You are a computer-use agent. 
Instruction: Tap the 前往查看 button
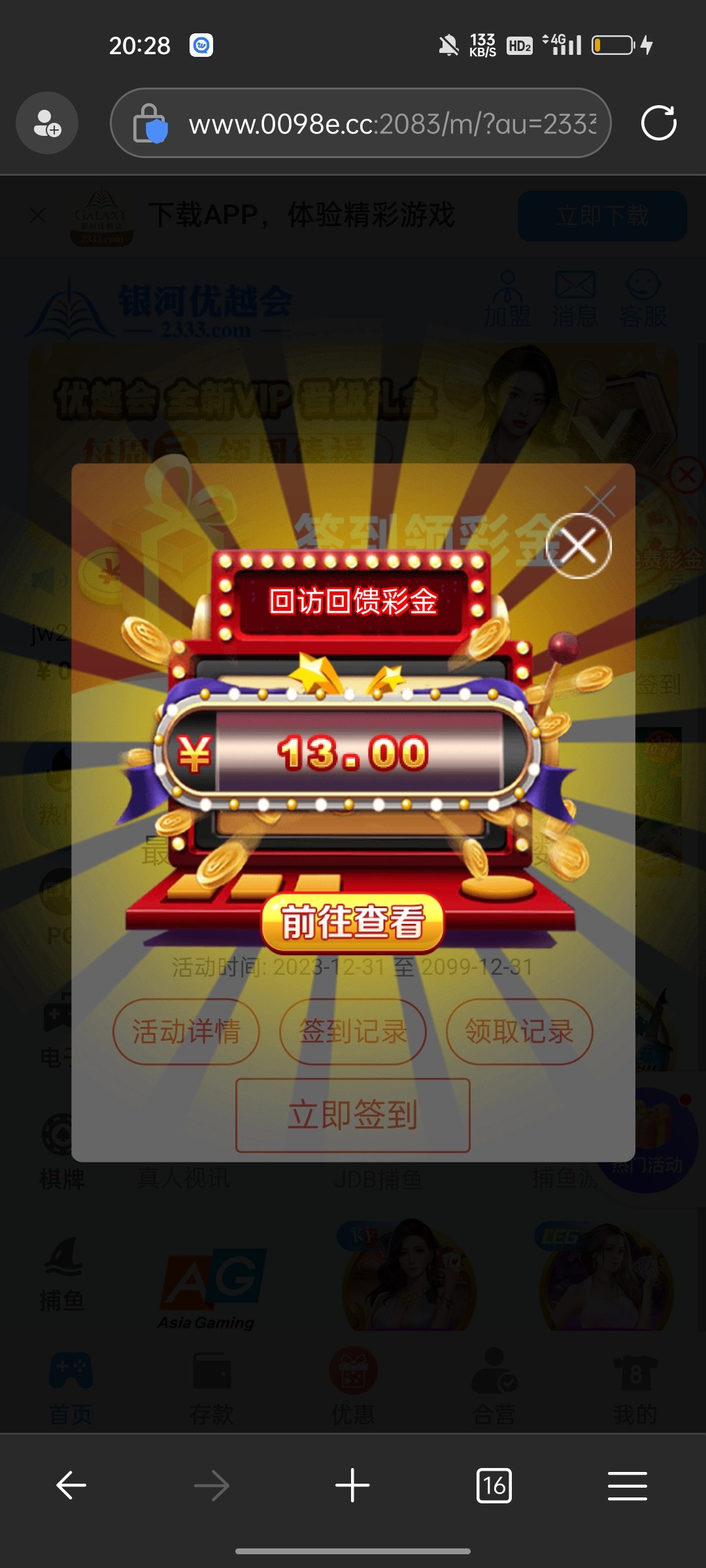[353, 922]
